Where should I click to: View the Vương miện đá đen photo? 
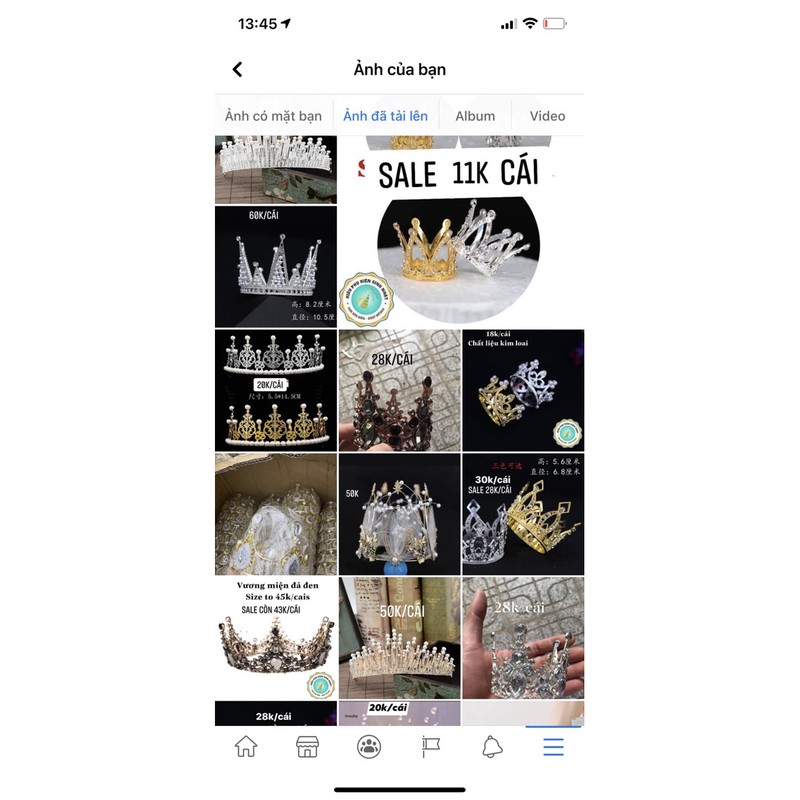(275, 637)
